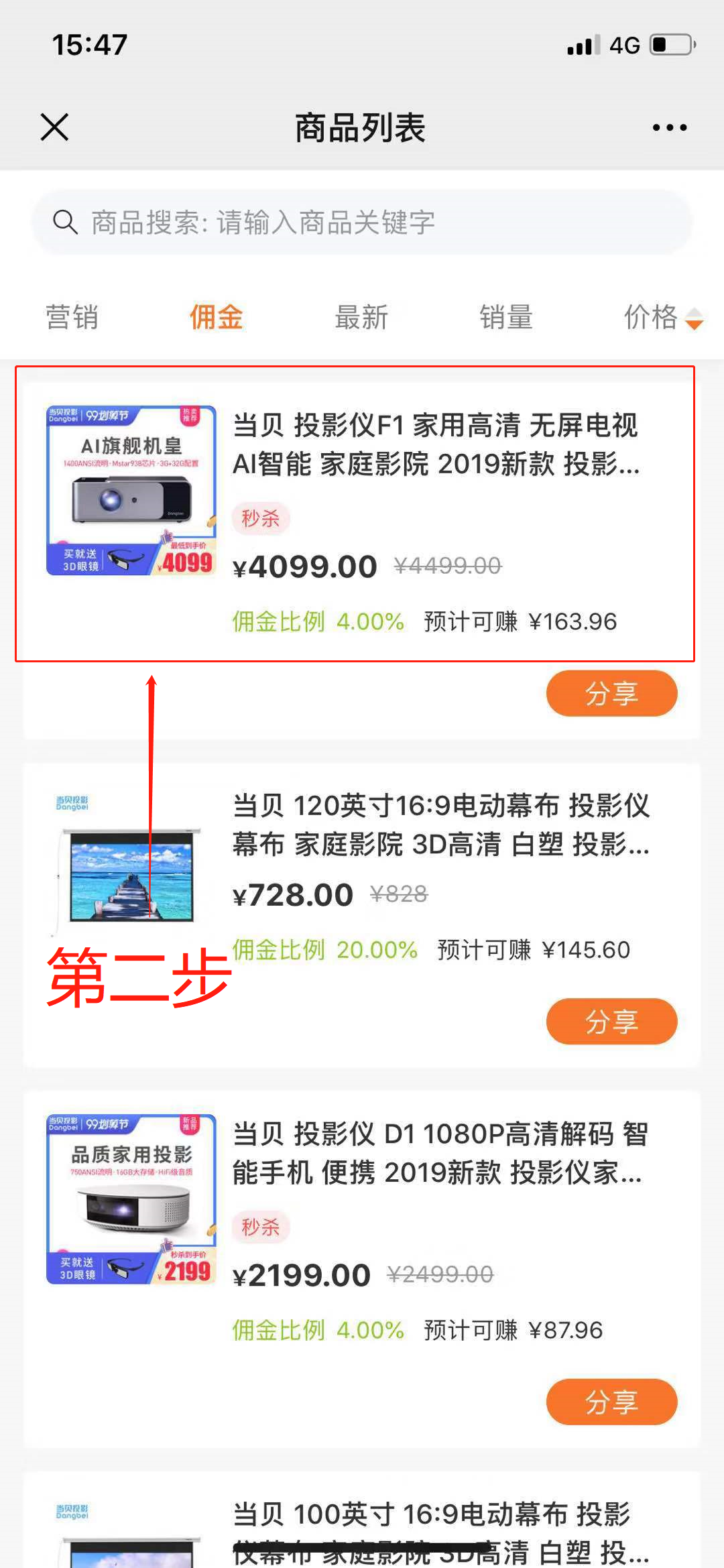724x1568 pixels.
Task: Select the 最新 tab
Action: pyautogui.click(x=362, y=318)
